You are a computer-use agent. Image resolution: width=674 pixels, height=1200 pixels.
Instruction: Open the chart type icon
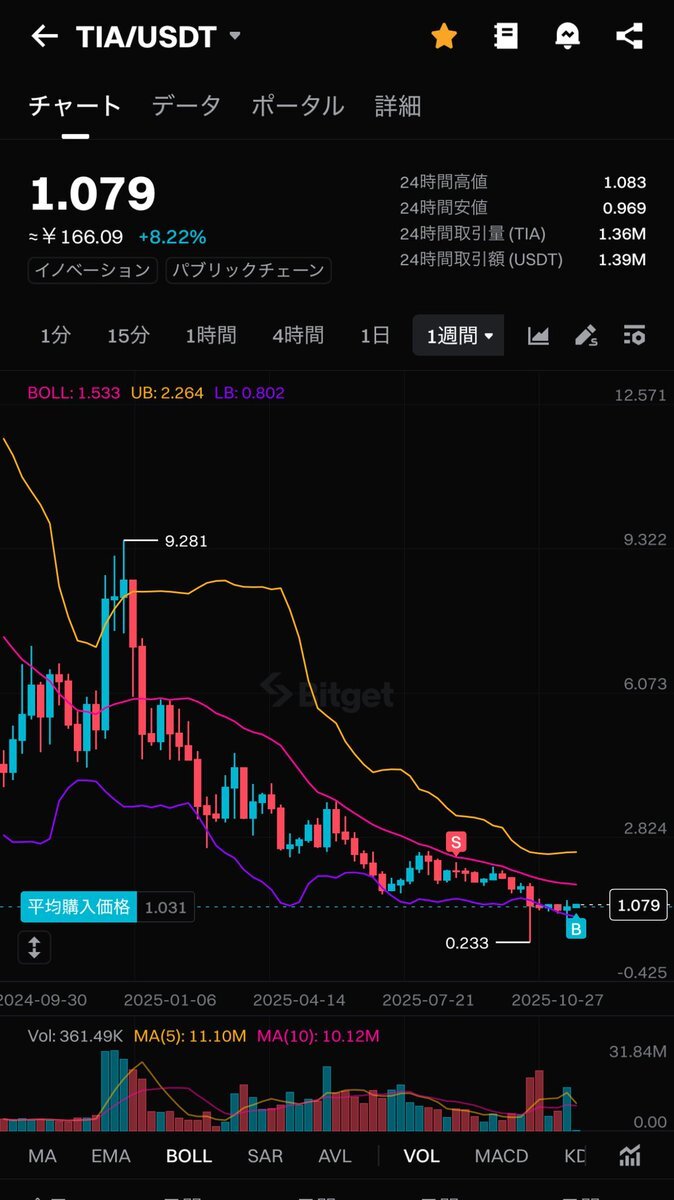click(538, 336)
